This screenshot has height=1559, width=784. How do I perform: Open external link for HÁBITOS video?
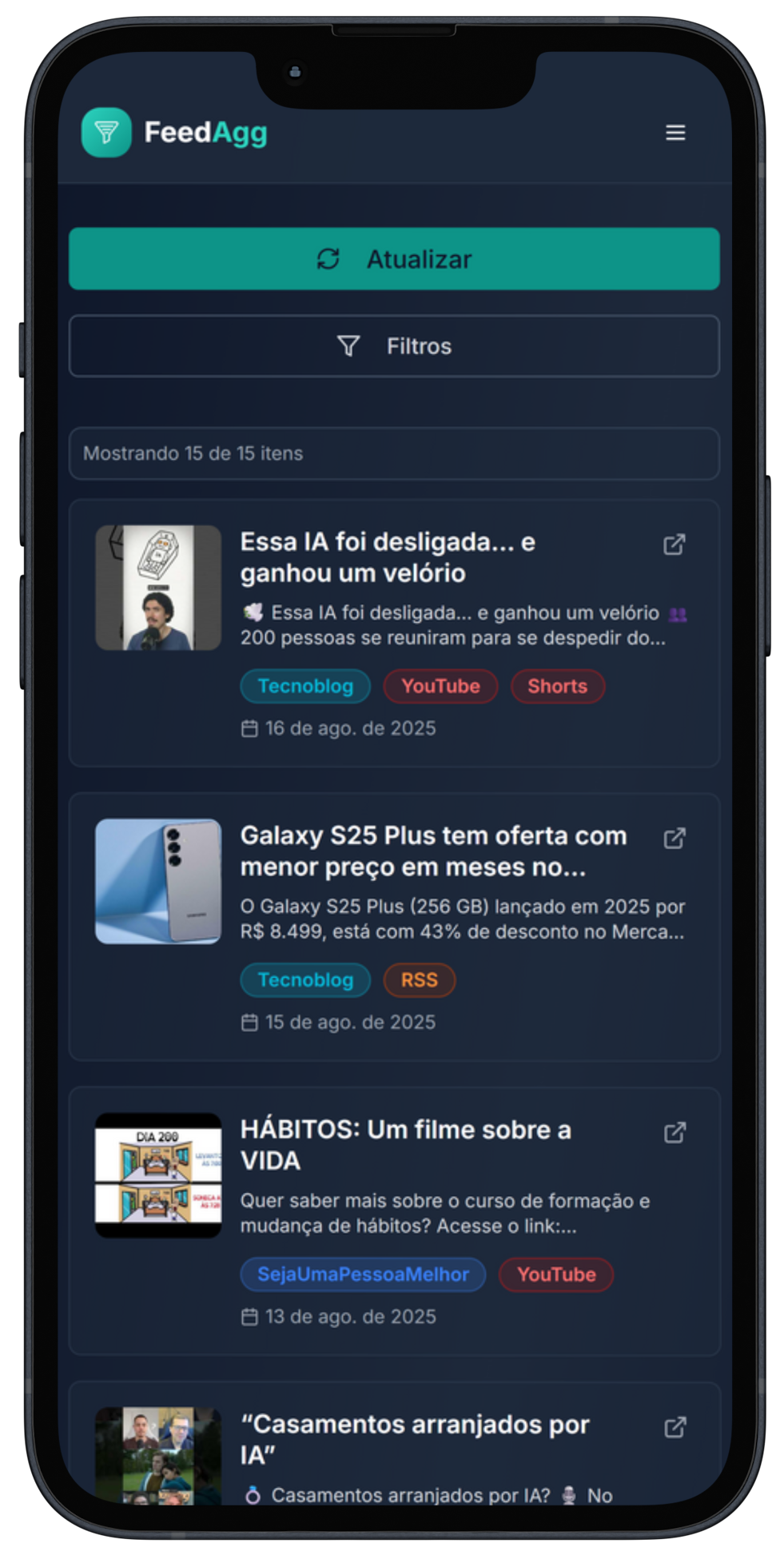click(674, 1131)
